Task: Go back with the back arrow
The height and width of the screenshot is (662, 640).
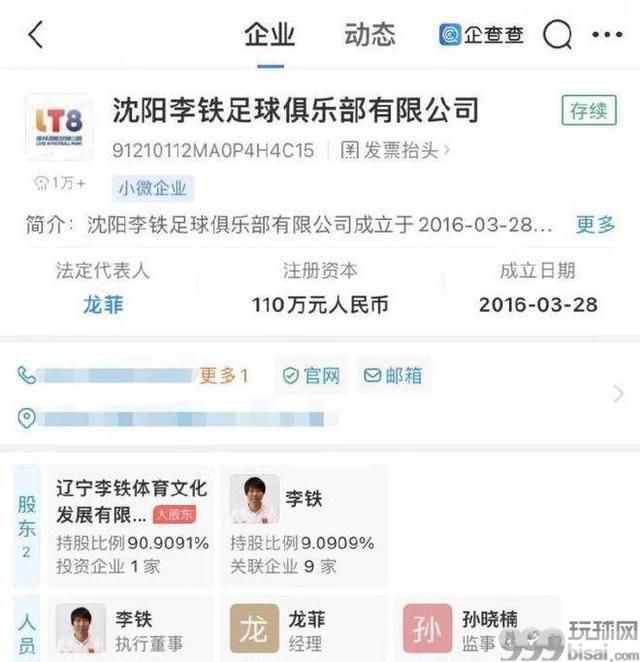Action: tap(36, 35)
